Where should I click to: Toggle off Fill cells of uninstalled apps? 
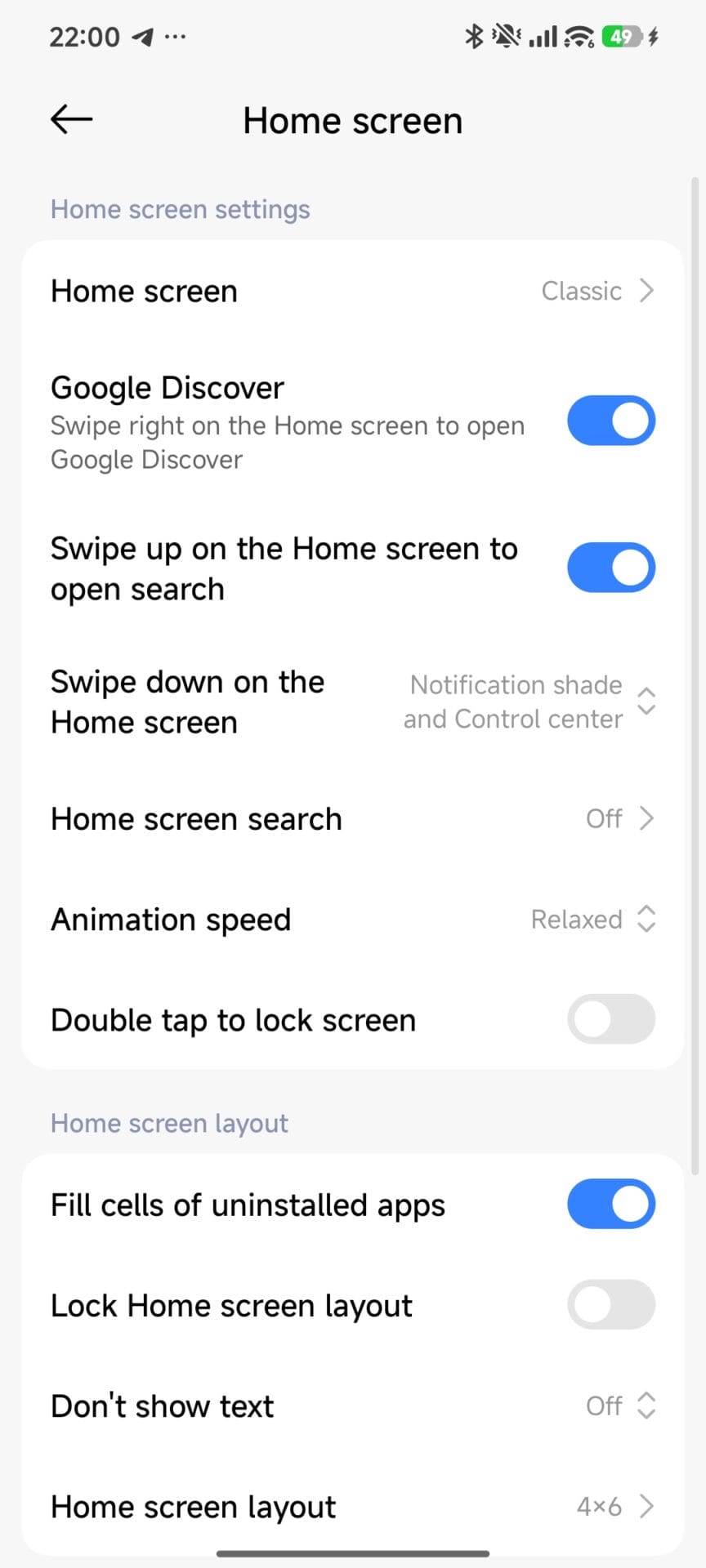tap(610, 1205)
